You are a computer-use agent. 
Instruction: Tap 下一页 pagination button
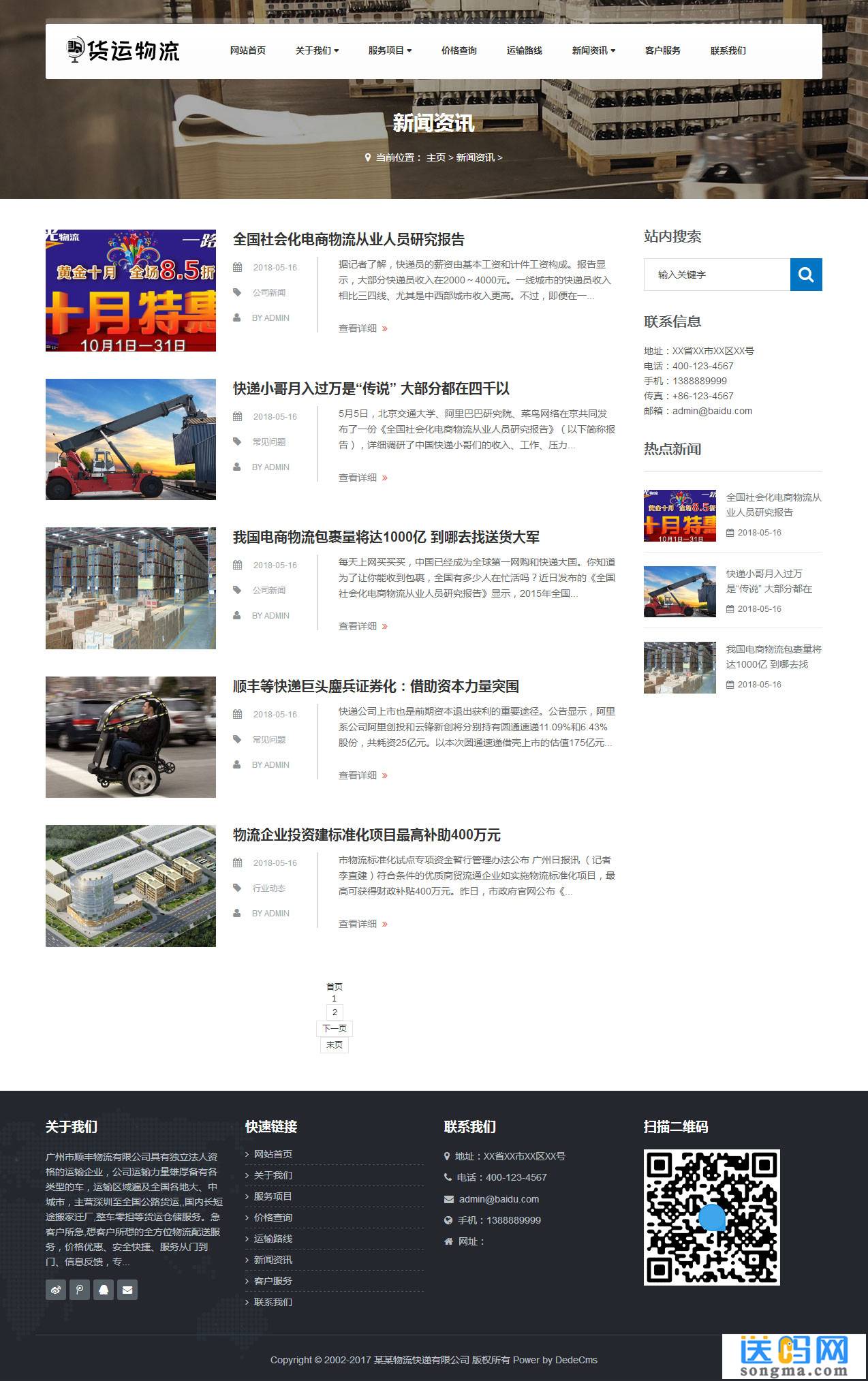[x=335, y=1028]
